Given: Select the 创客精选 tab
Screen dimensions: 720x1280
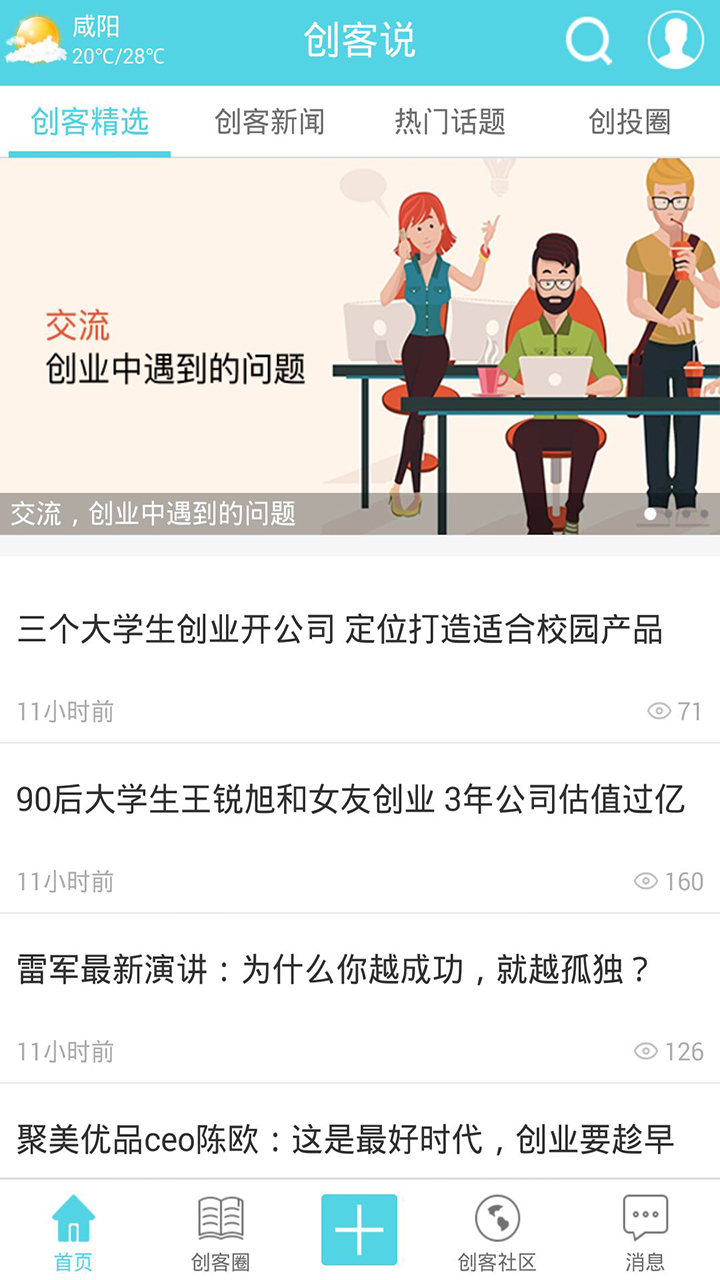Looking at the screenshot, I should [x=90, y=122].
